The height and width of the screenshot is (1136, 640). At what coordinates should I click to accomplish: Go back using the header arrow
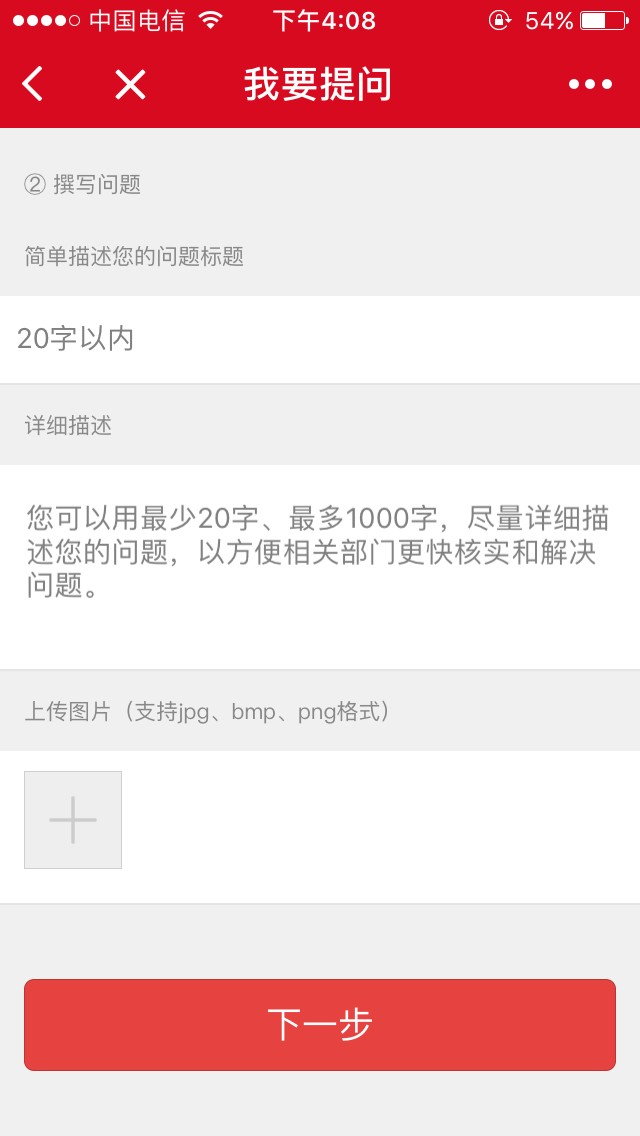point(33,85)
